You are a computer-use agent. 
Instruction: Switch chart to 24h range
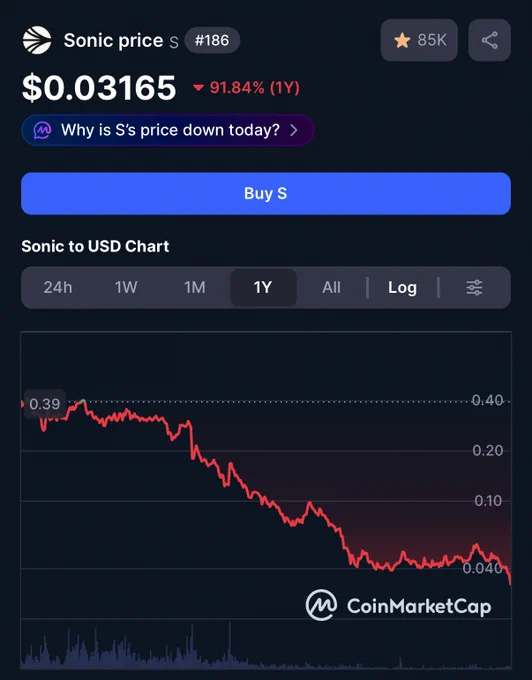(x=58, y=288)
